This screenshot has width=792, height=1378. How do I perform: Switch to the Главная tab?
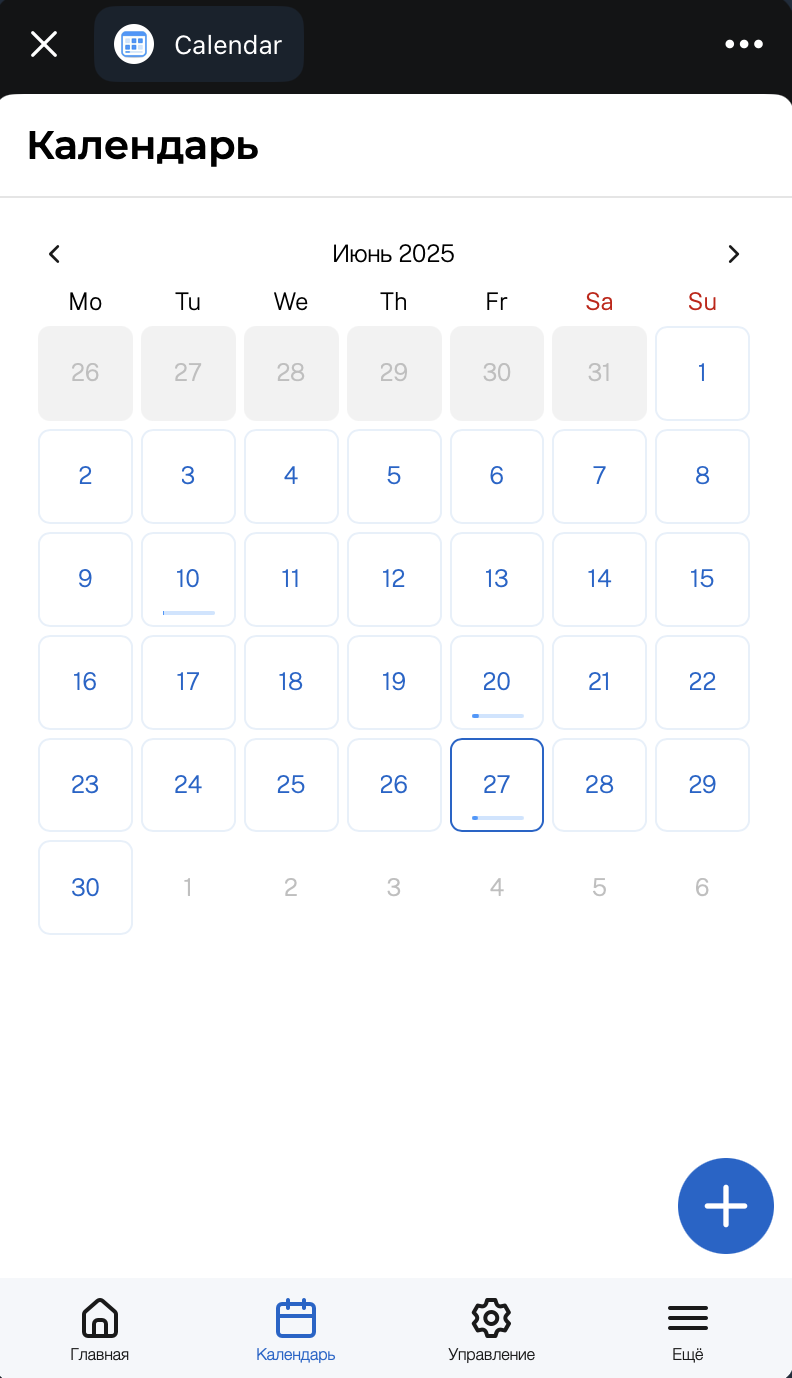click(x=100, y=1330)
